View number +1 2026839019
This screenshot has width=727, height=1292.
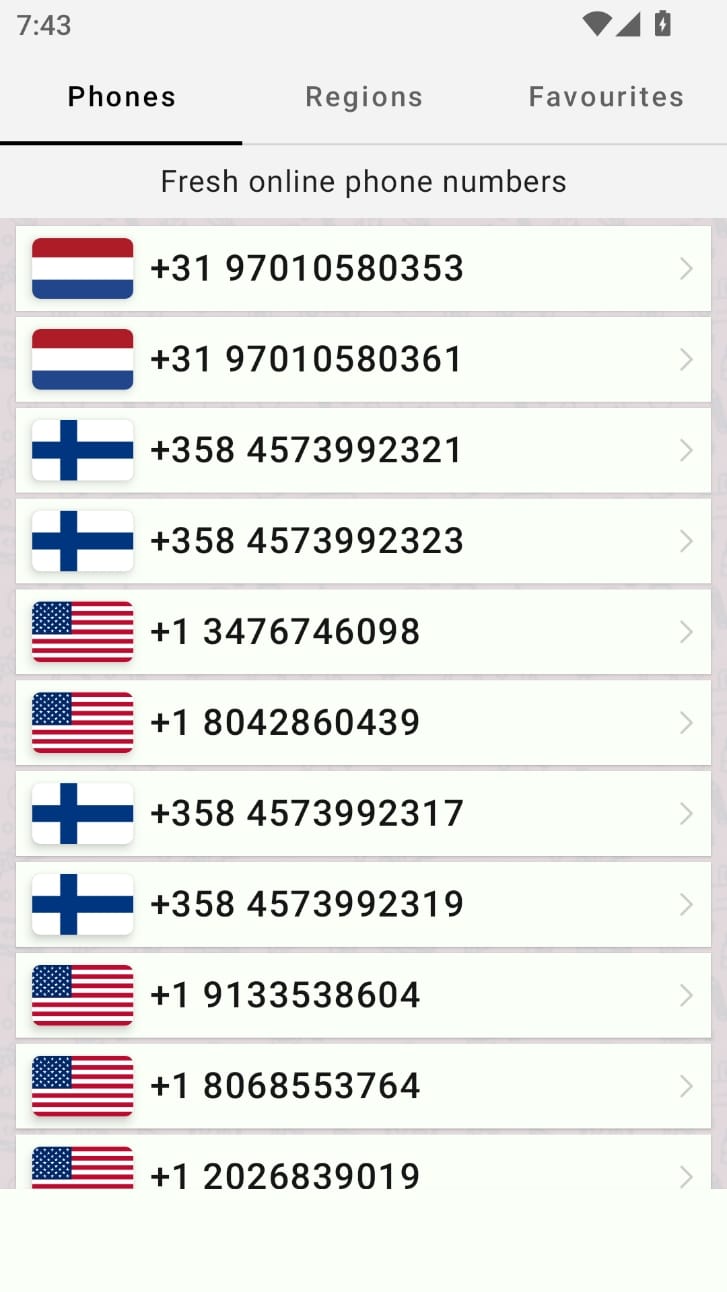point(363,1163)
